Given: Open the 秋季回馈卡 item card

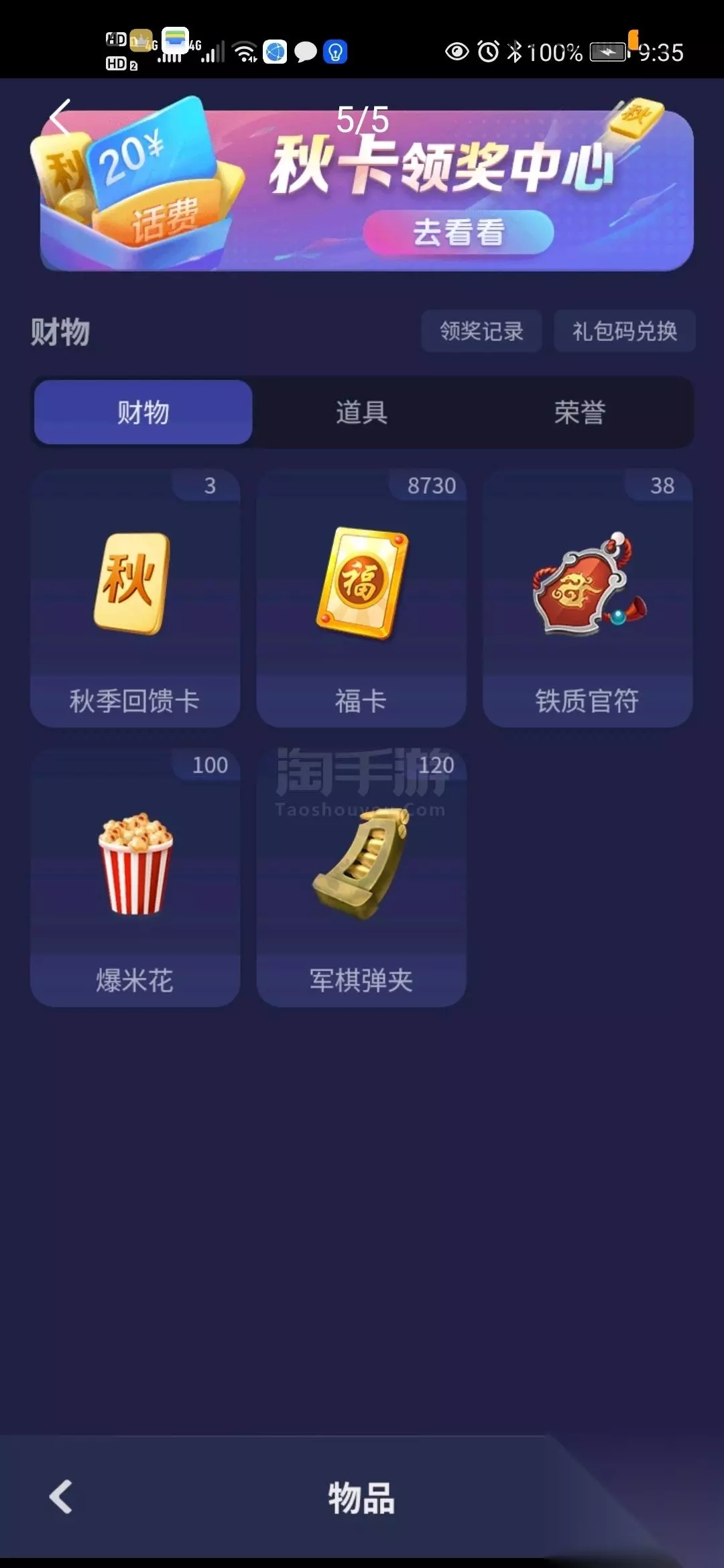Looking at the screenshot, I should click(135, 598).
